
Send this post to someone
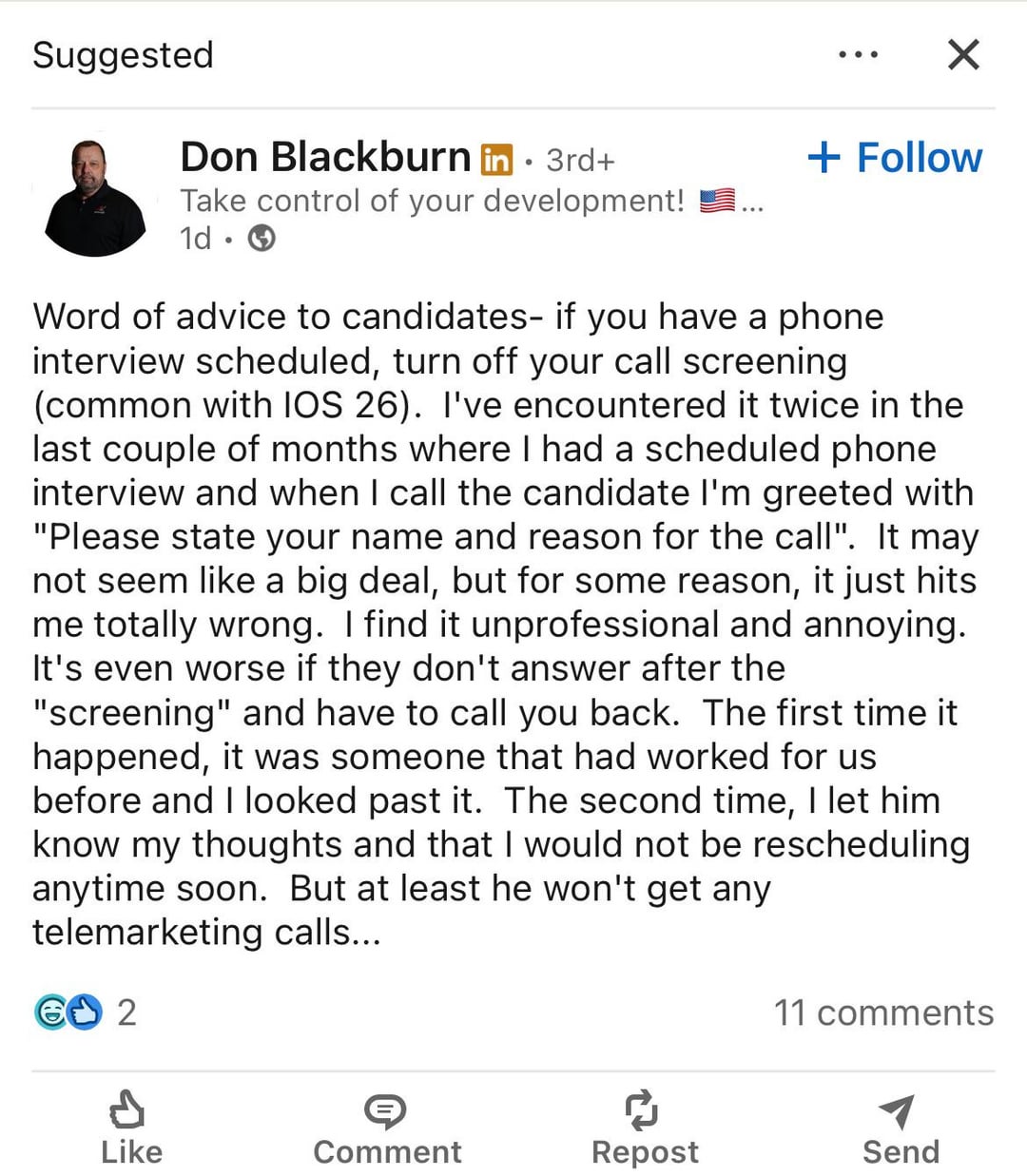900,1128
